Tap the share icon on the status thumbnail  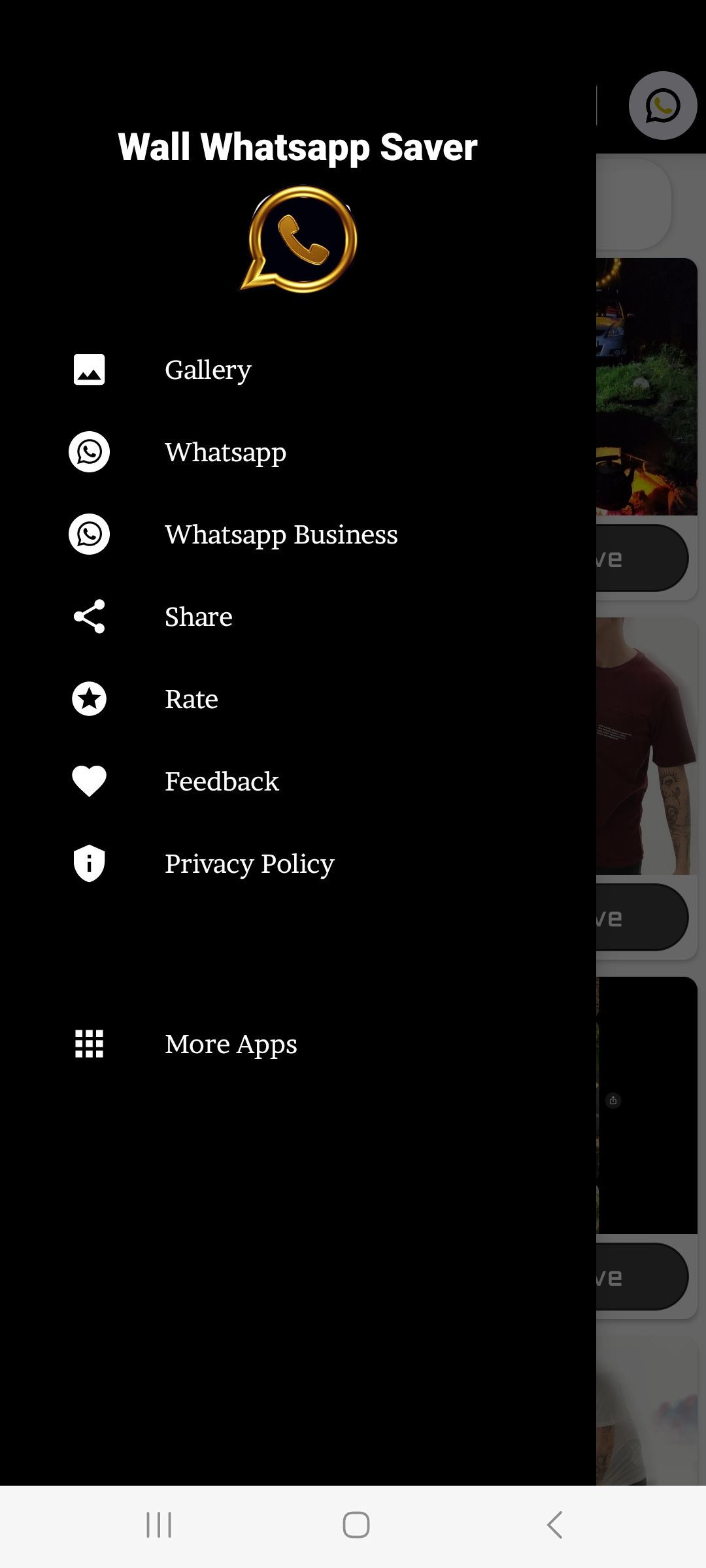point(613,1100)
